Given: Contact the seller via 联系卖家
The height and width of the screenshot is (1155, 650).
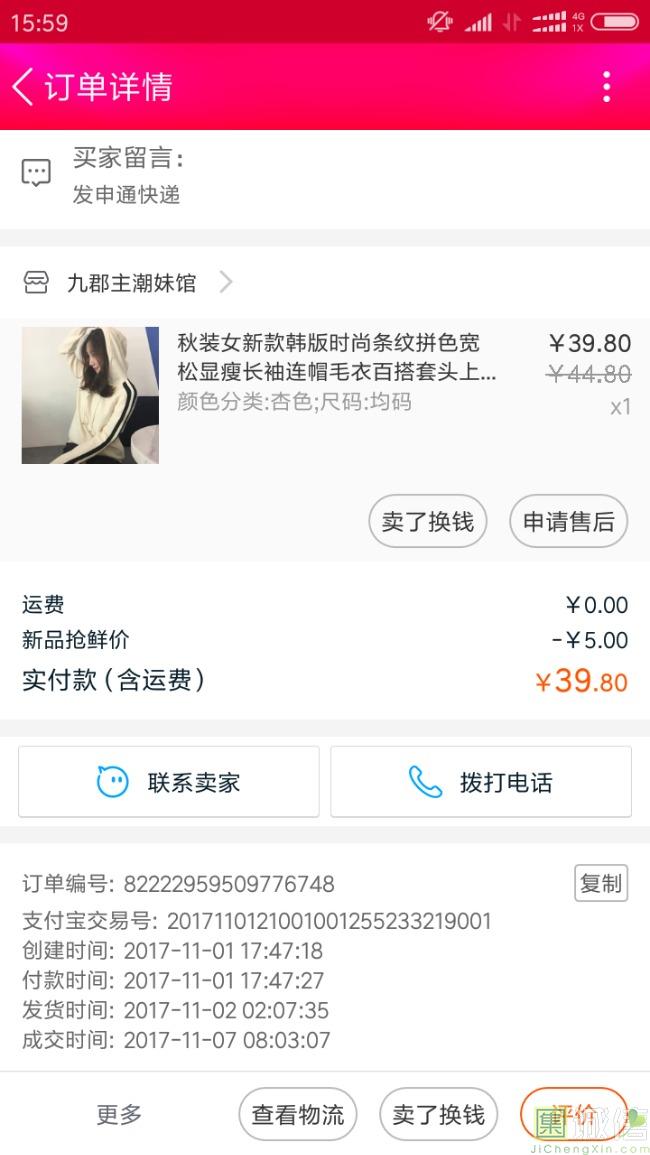Looking at the screenshot, I should pos(169,782).
